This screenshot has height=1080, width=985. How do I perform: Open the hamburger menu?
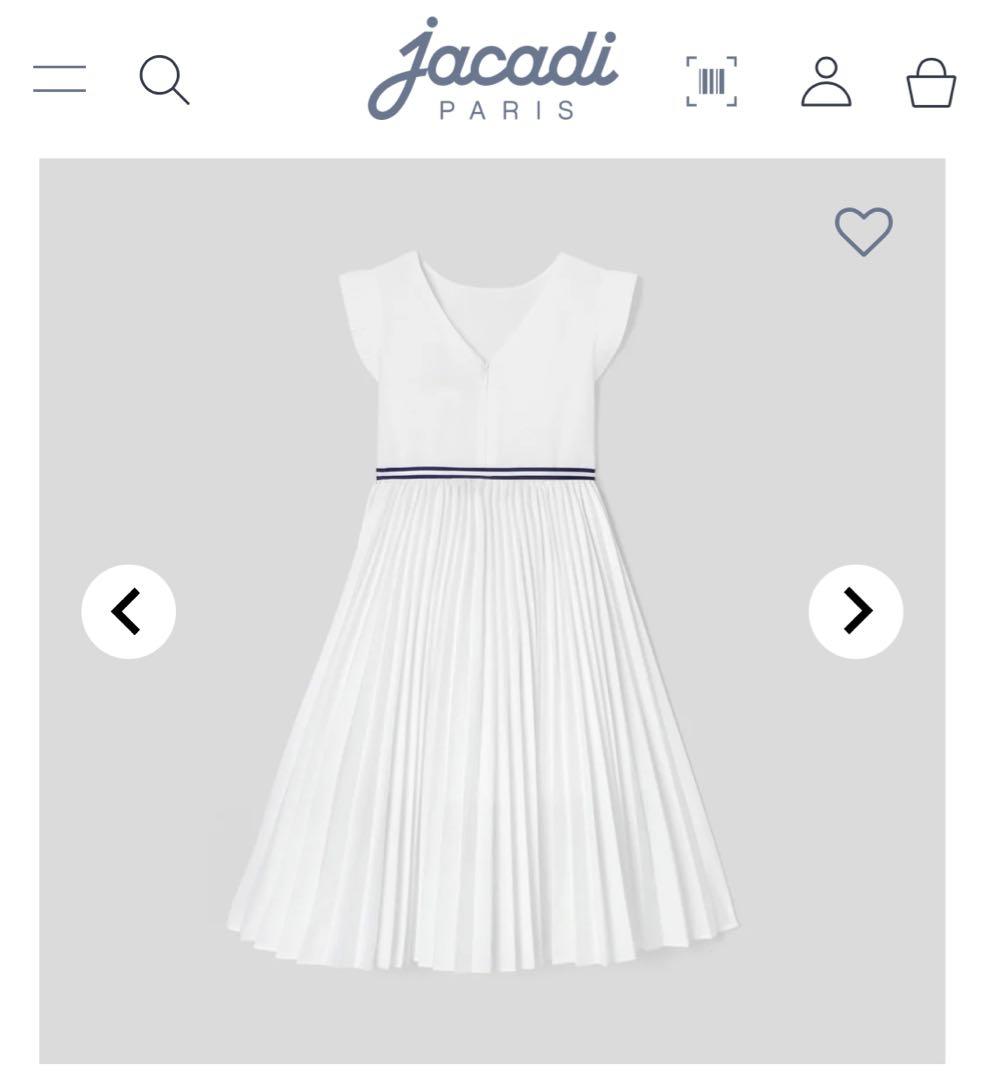click(59, 79)
